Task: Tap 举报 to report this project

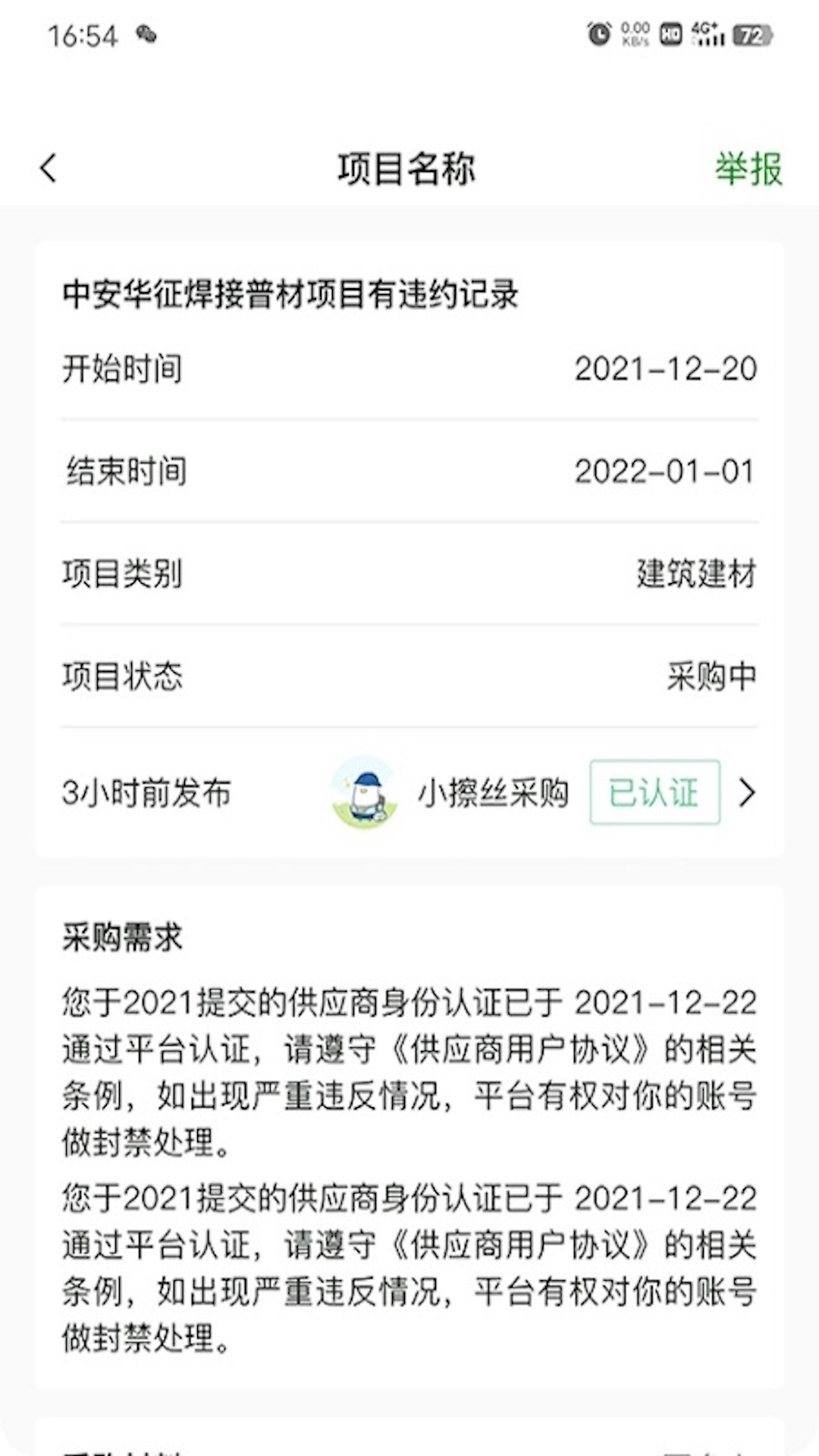Action: coord(748,168)
